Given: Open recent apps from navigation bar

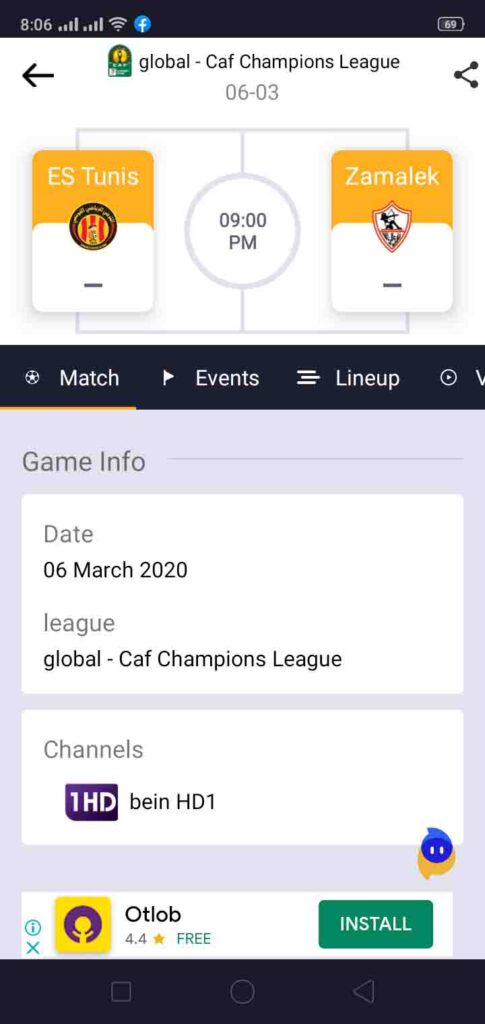Looking at the screenshot, I should [121, 991].
